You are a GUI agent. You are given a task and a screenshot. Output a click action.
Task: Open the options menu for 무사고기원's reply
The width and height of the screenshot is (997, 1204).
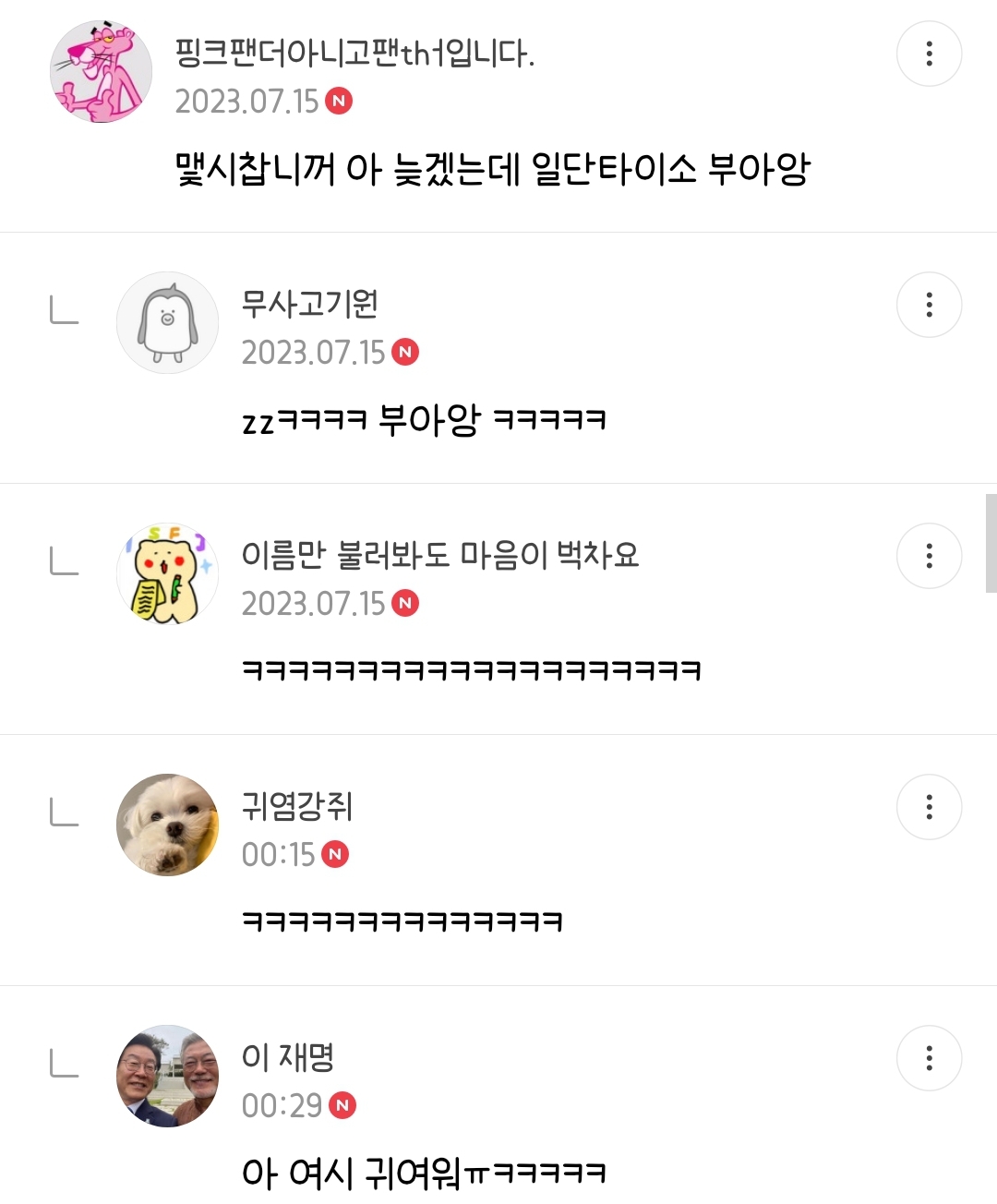pos(929,305)
